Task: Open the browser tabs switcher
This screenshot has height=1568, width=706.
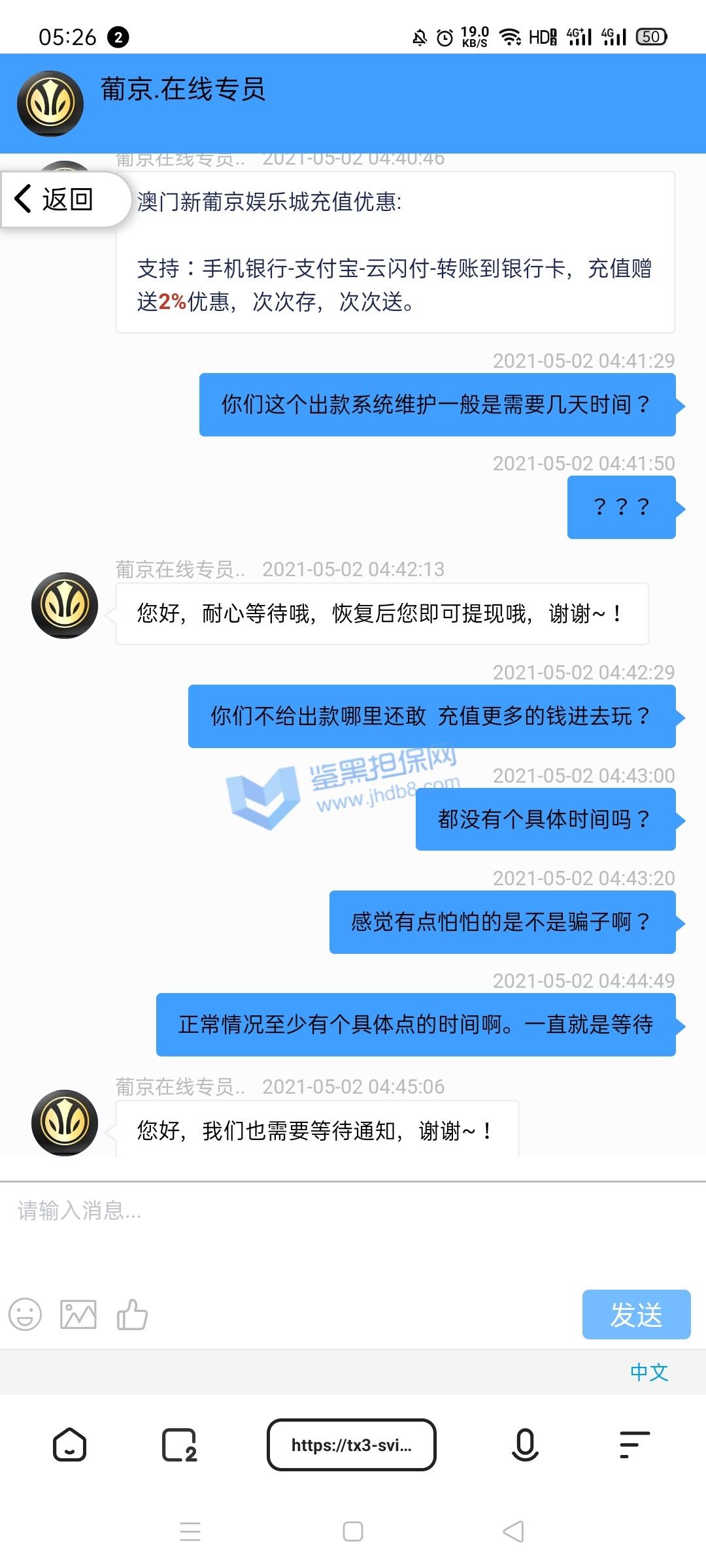Action: [179, 1445]
